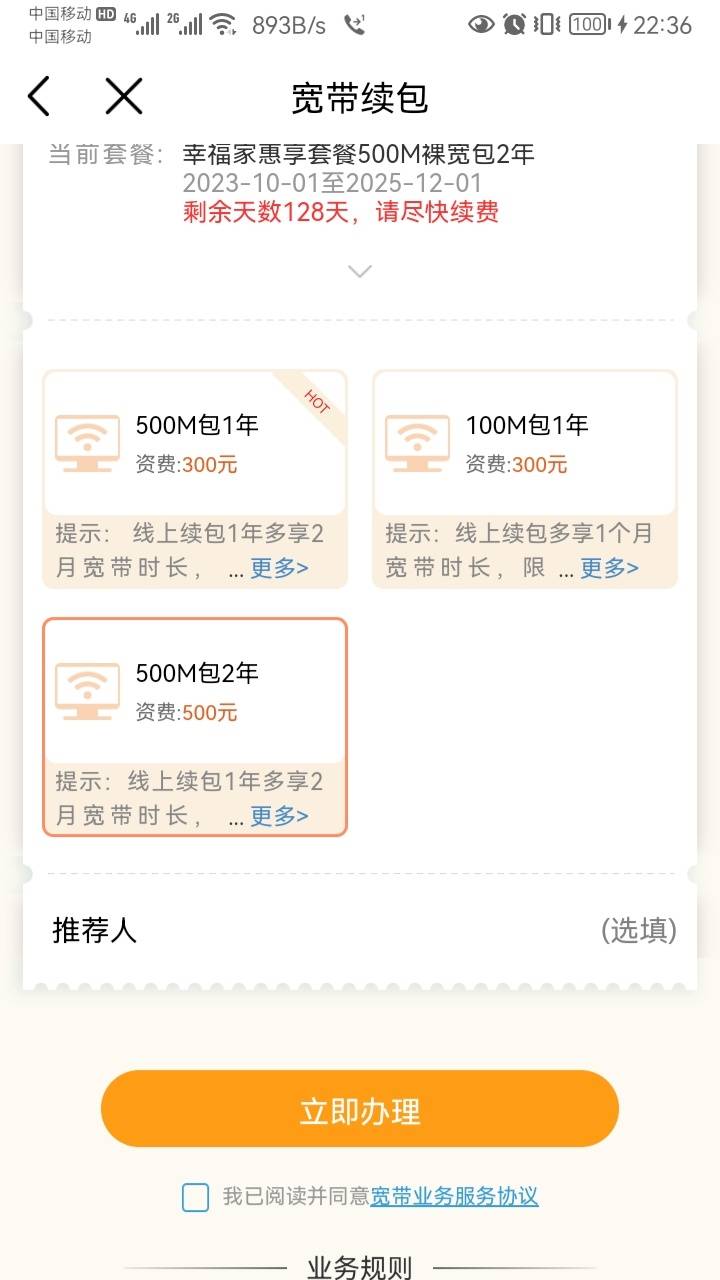The image size is (720, 1280).
Task: Open 更多> under 500M包1年 tip
Action: (279, 568)
